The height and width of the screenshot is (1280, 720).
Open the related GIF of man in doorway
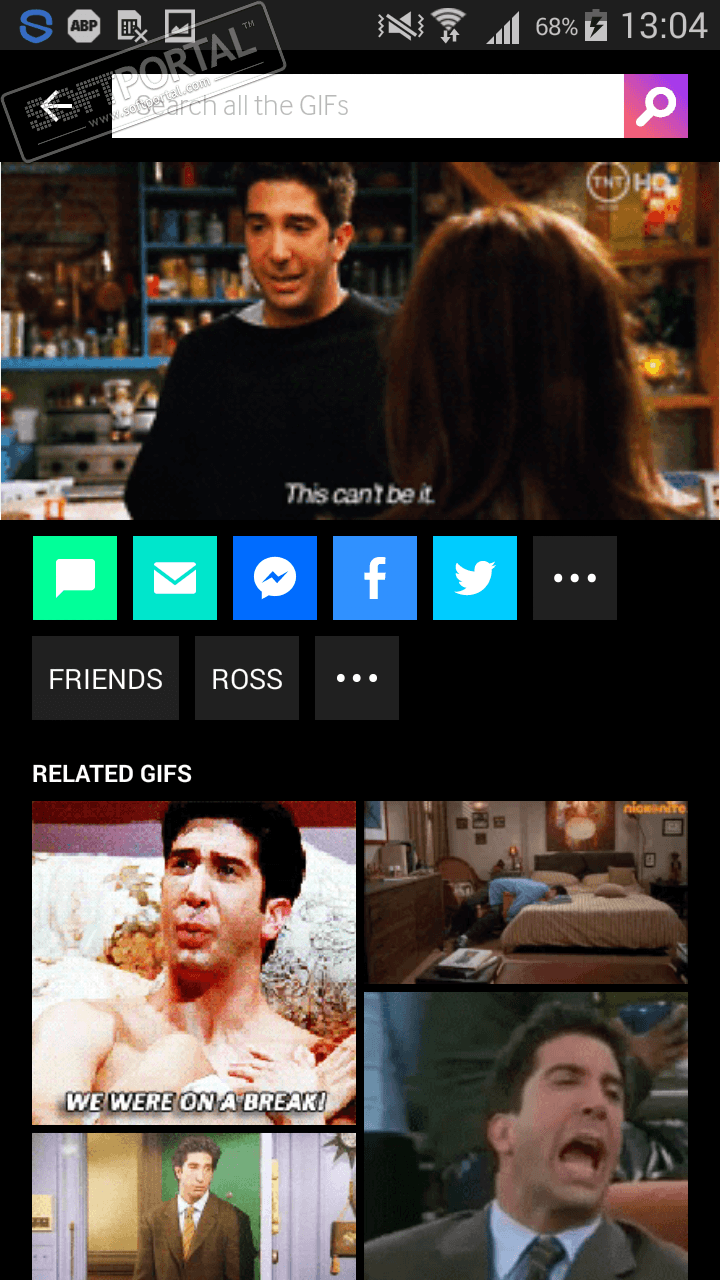(x=194, y=1205)
